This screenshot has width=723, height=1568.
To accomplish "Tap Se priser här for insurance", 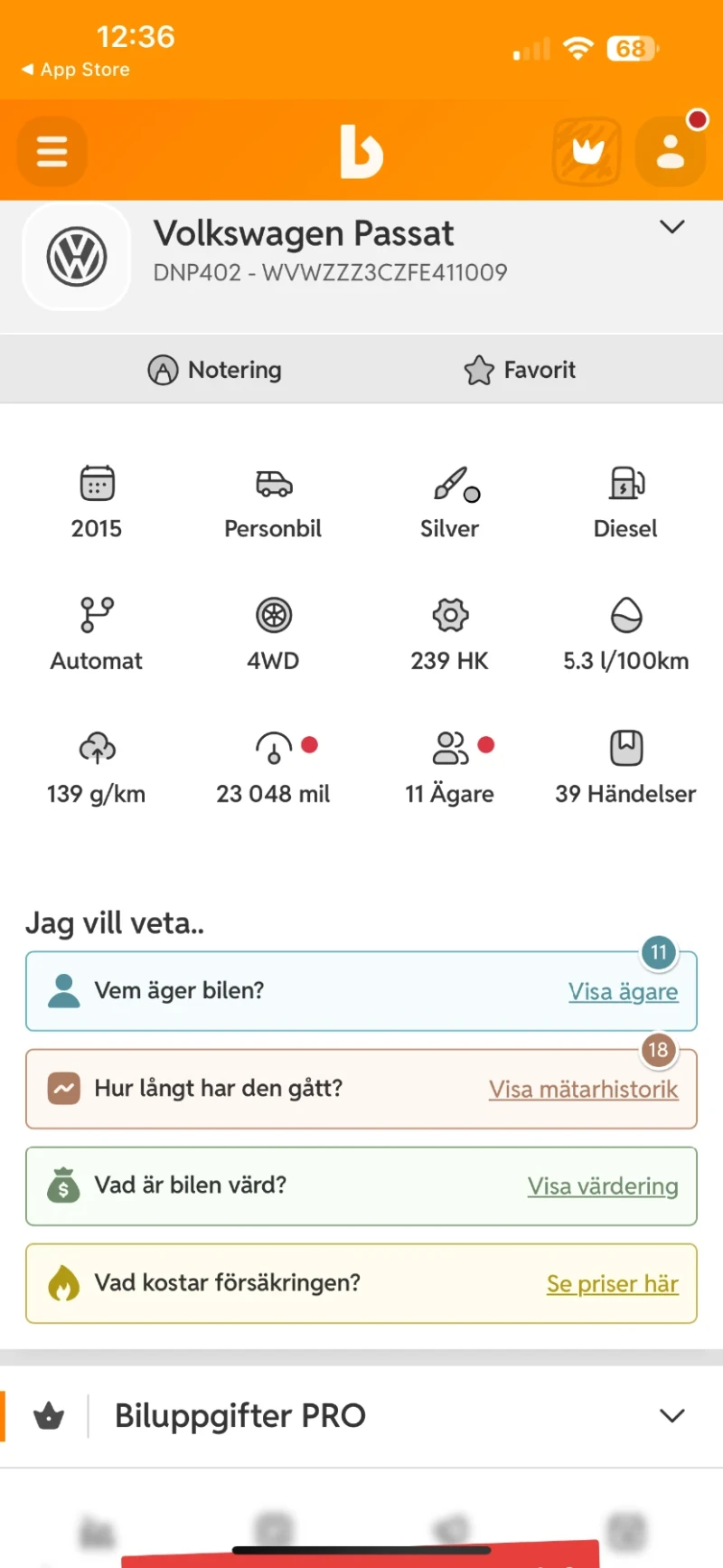I will [x=612, y=1284].
